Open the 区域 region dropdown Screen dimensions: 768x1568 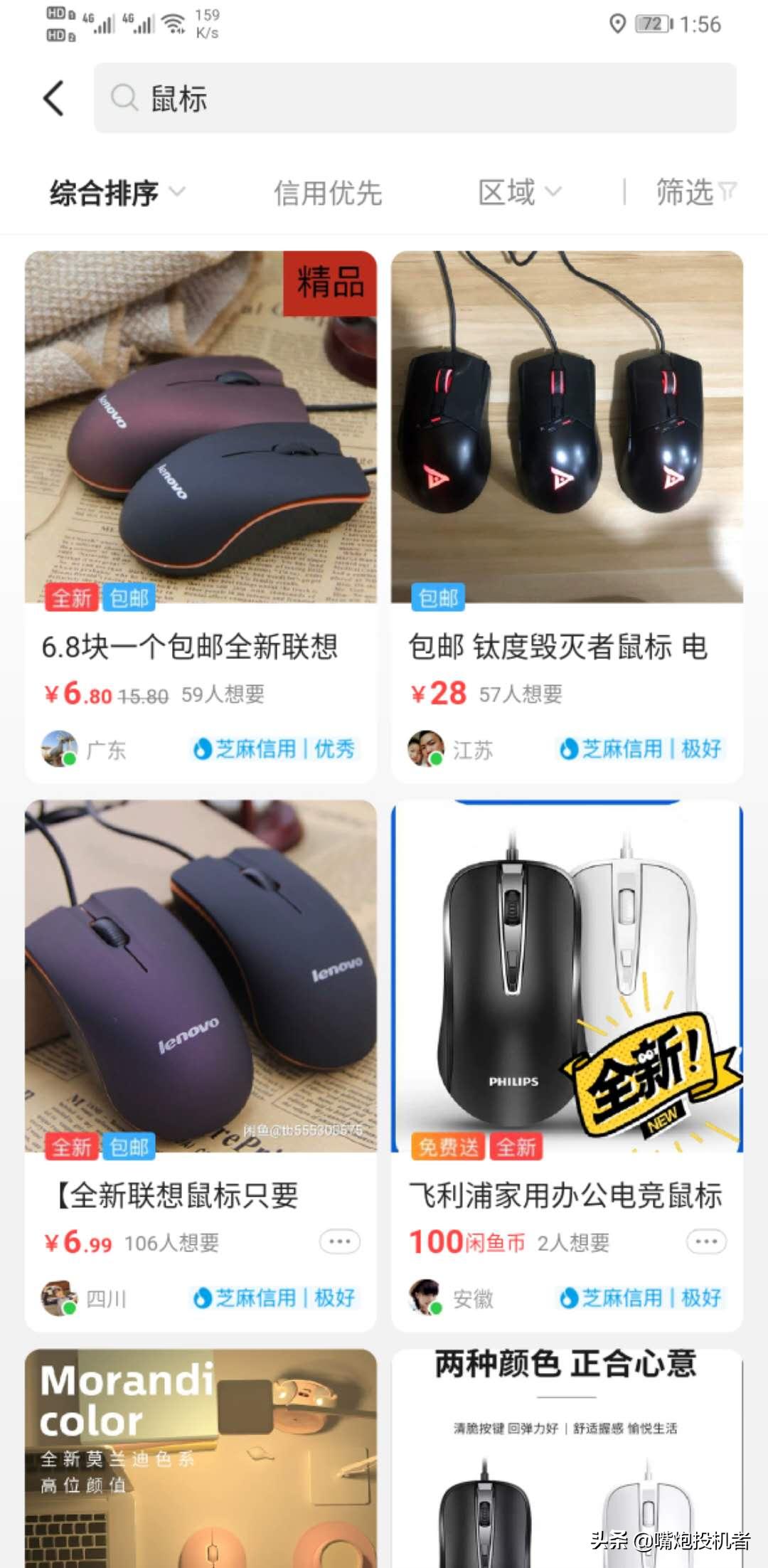click(x=519, y=193)
